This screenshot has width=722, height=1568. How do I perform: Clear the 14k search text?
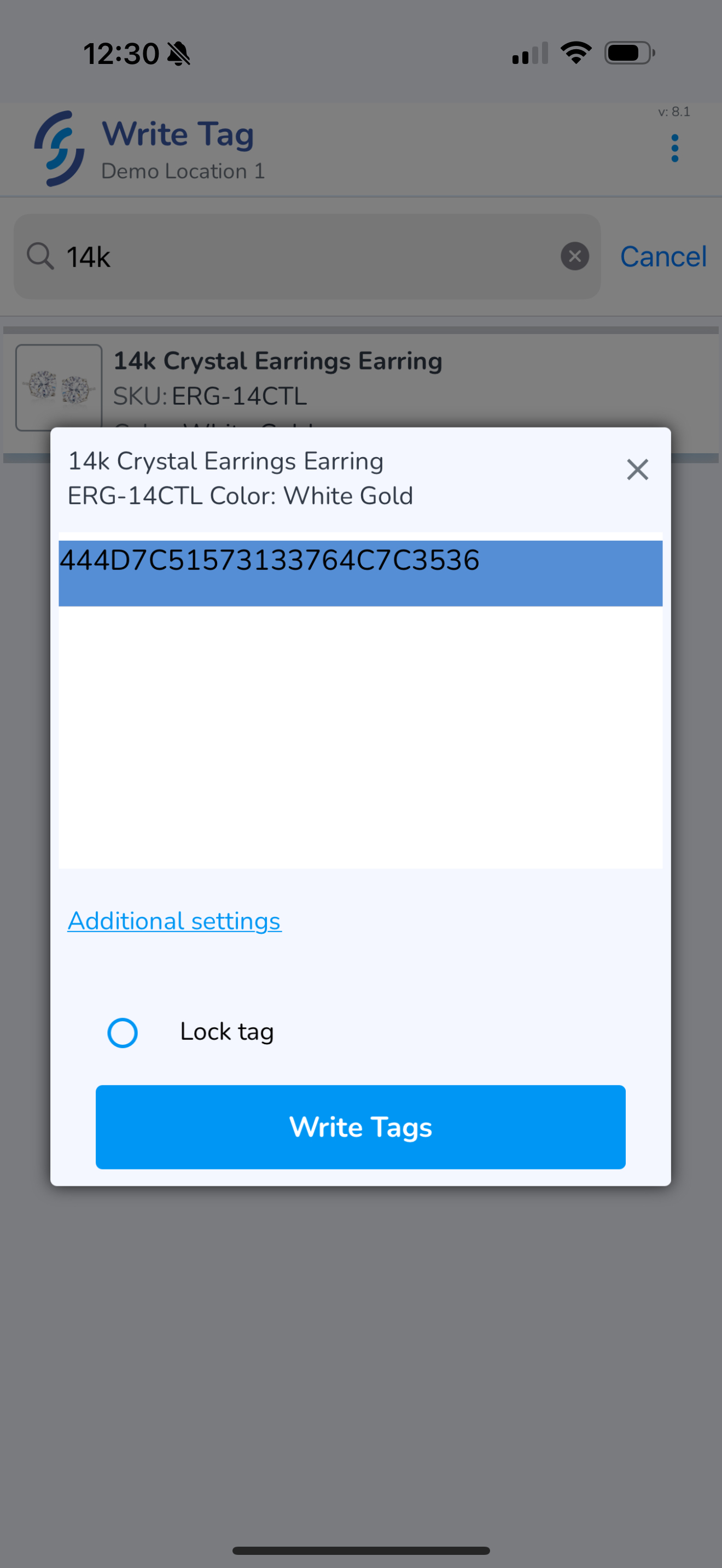pyautogui.click(x=575, y=256)
